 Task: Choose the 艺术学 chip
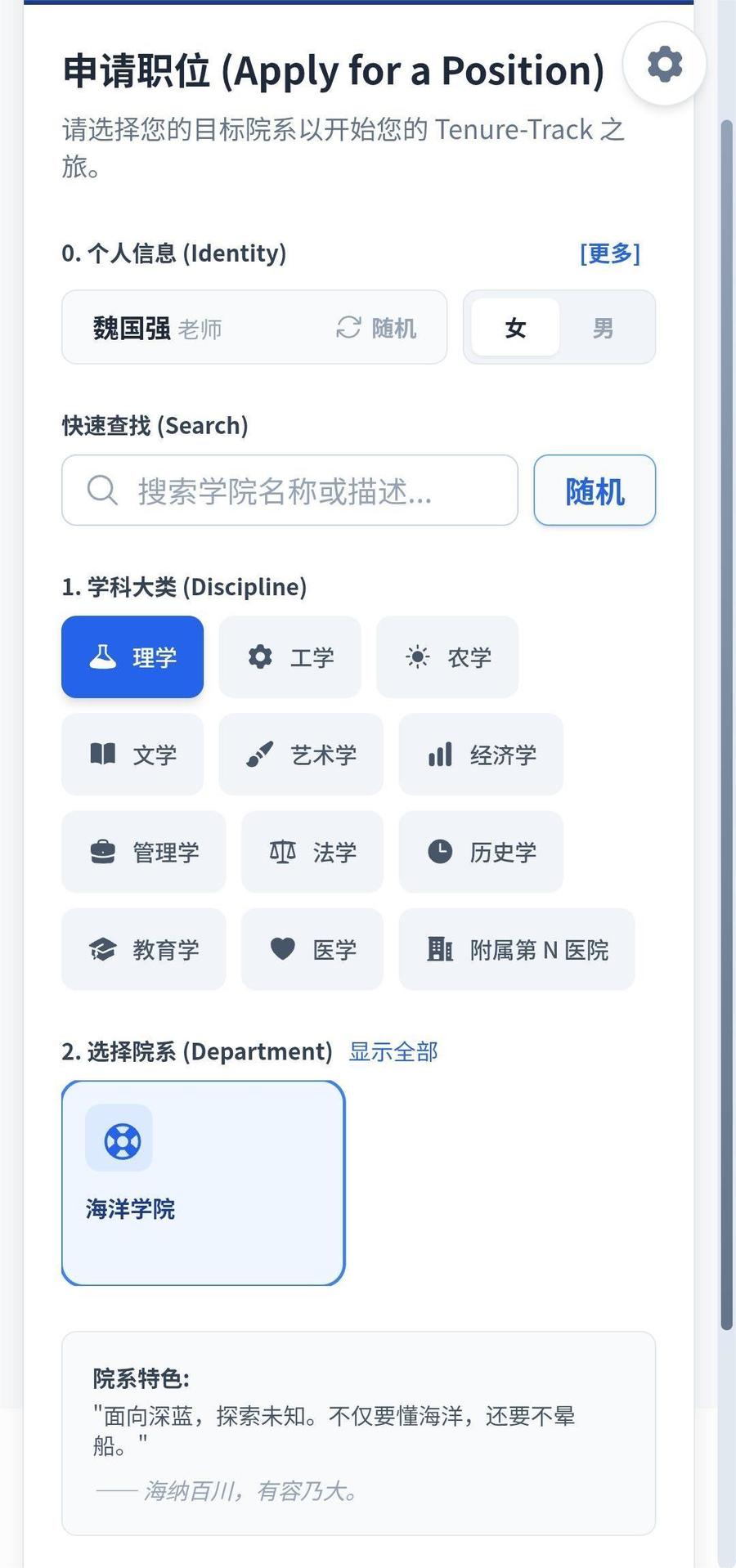[301, 754]
